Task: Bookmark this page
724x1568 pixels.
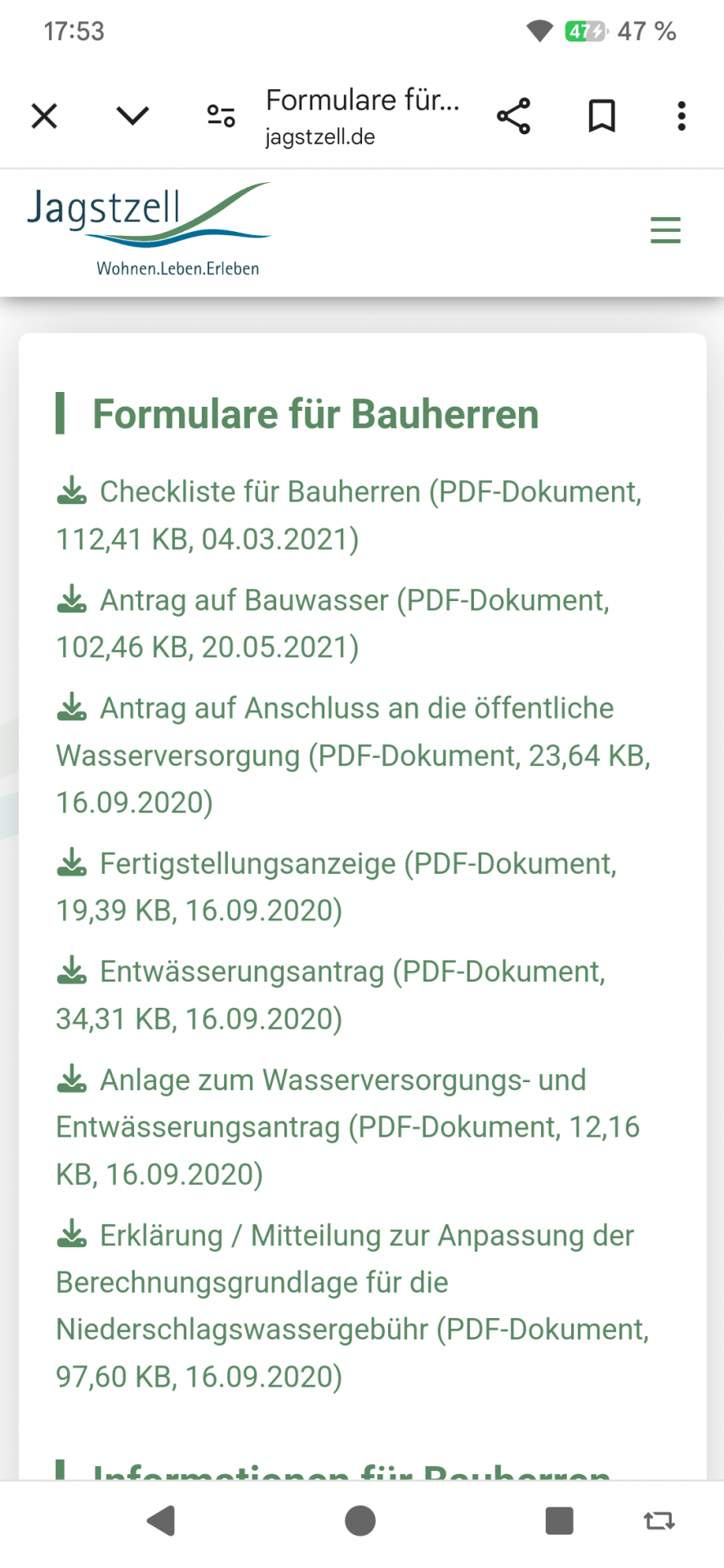Action: (601, 116)
